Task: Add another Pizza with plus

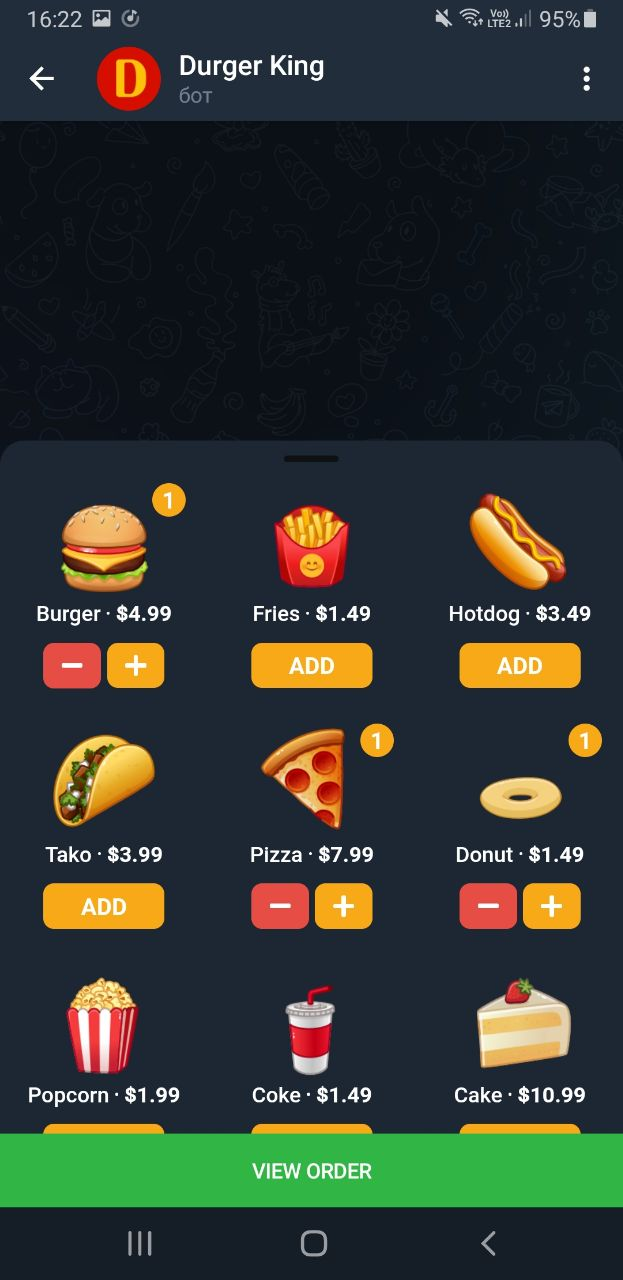Action: [344, 907]
